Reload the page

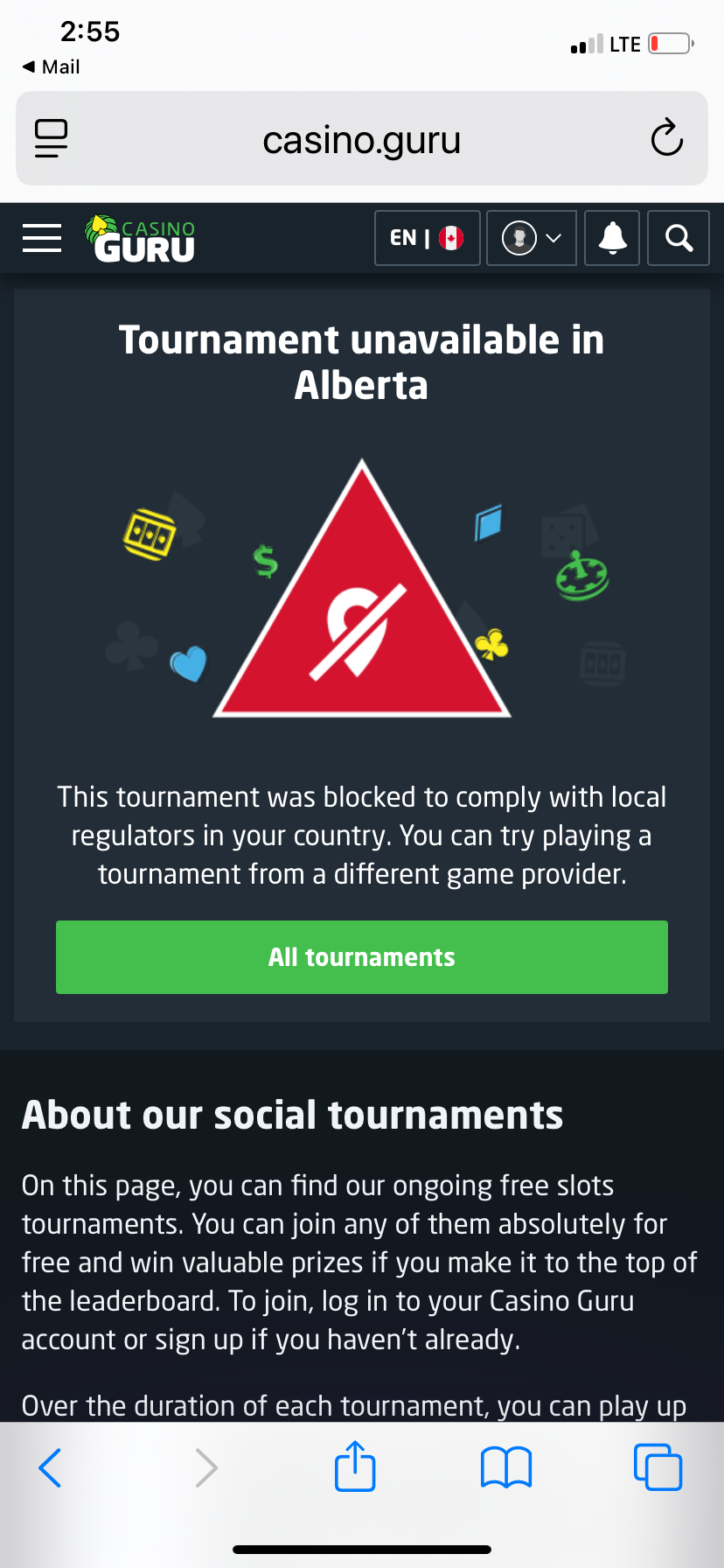pos(666,138)
